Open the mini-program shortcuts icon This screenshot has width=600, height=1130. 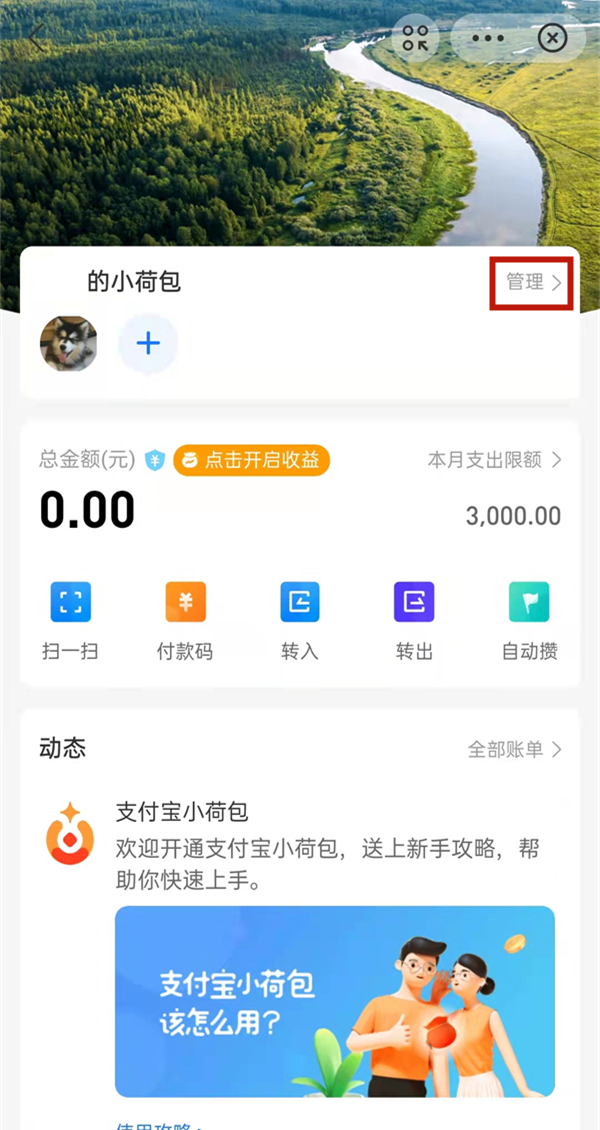coord(415,39)
